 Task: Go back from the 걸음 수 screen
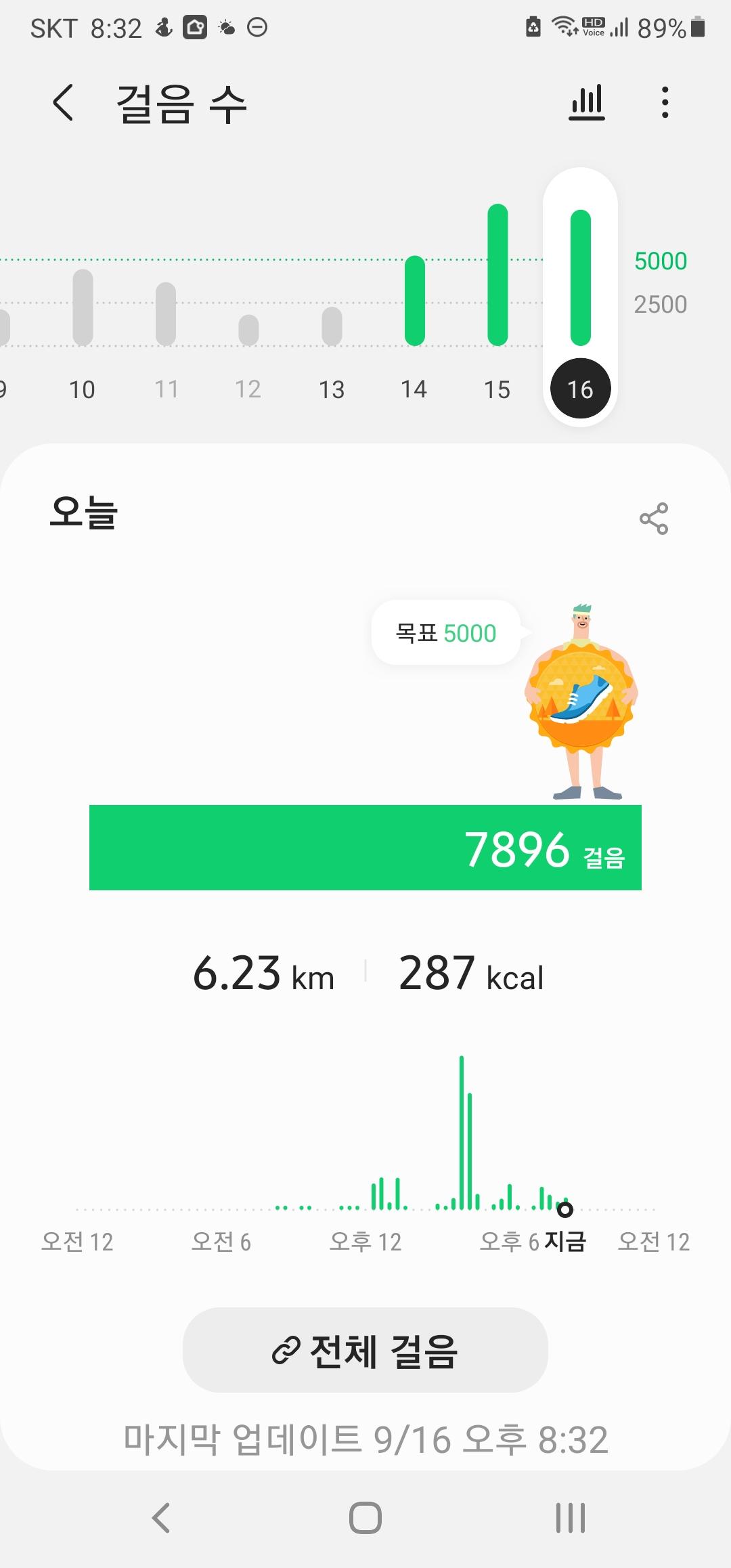[63, 103]
